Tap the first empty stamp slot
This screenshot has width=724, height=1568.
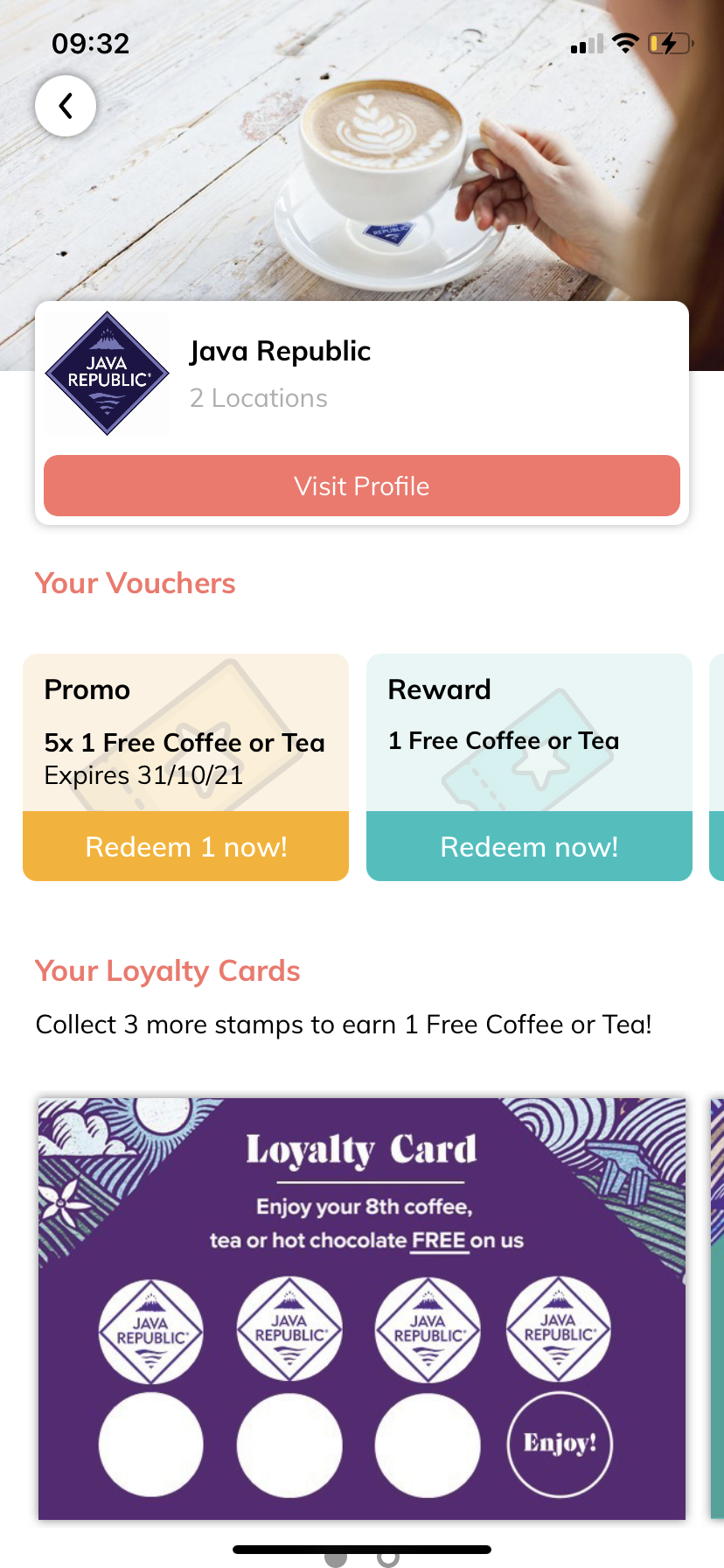coord(150,1444)
